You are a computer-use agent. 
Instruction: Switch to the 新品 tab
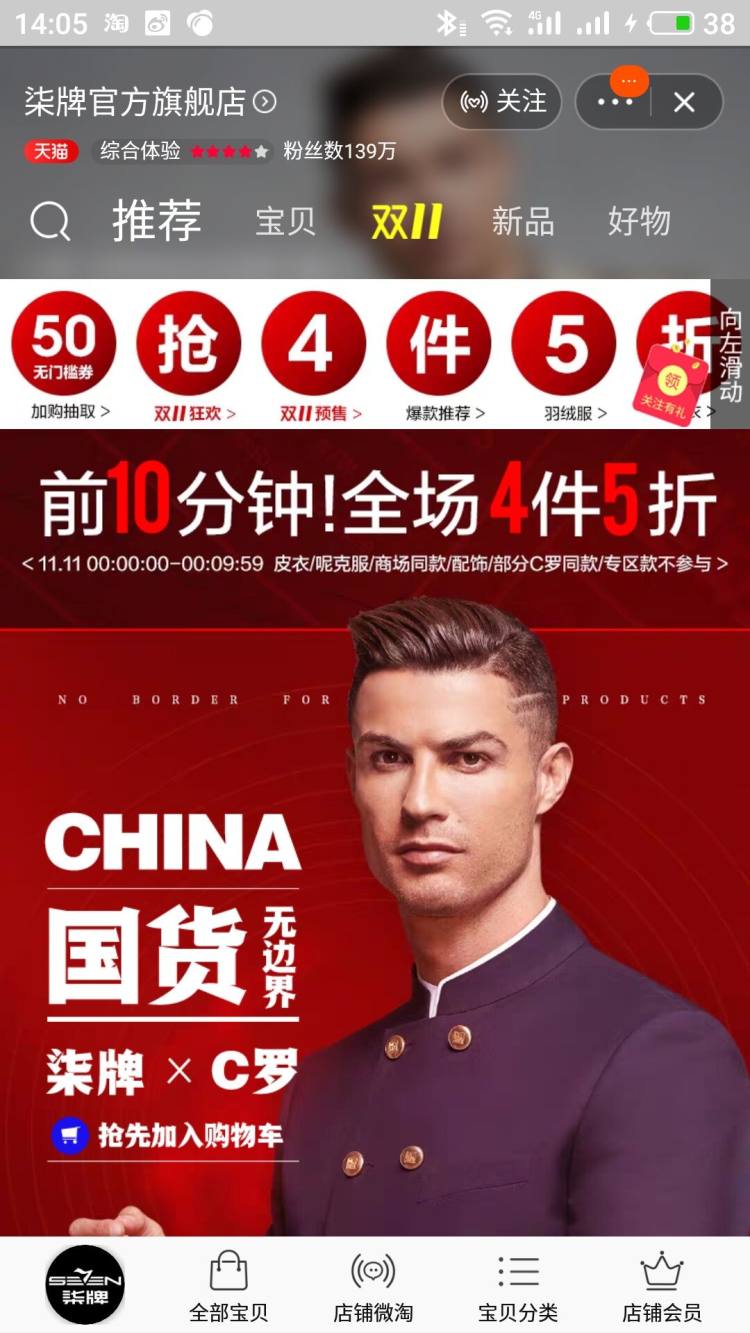522,221
